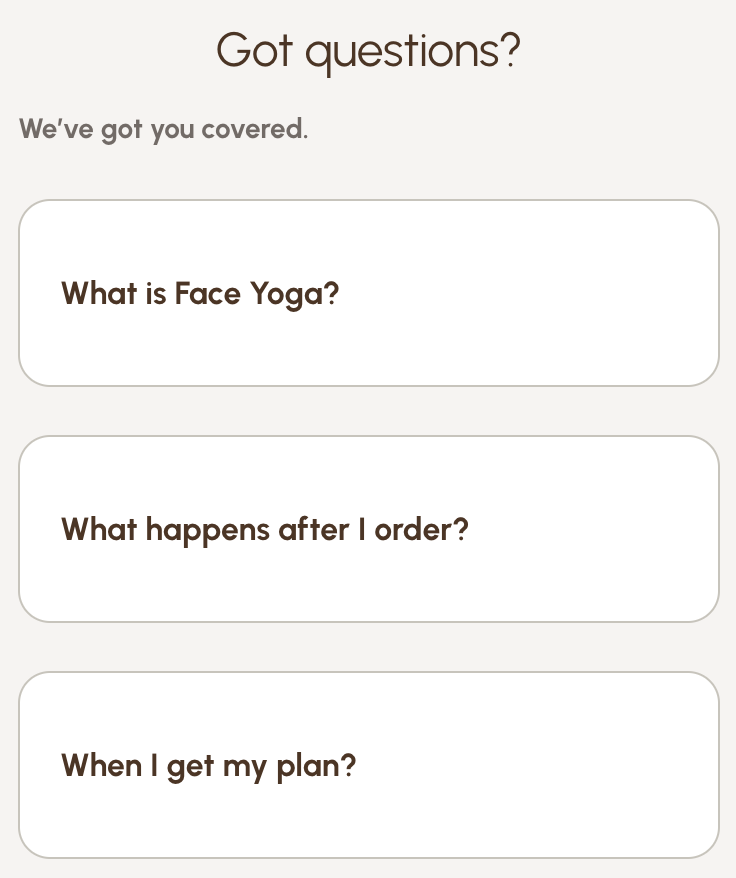This screenshot has width=736, height=878.
Task: Expand 'When I get my plan?' card
Action: tap(368, 765)
